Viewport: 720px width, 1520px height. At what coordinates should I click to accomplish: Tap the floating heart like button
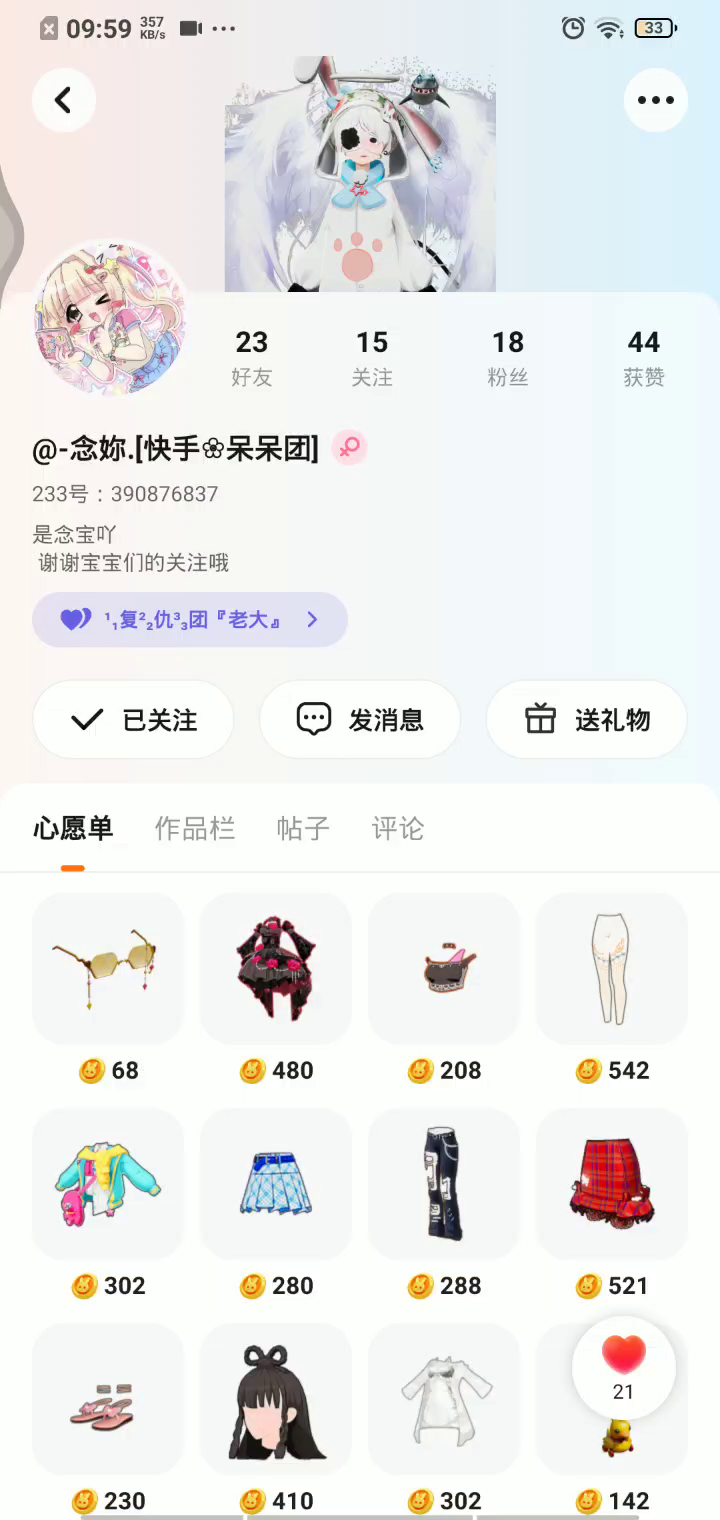(624, 1368)
